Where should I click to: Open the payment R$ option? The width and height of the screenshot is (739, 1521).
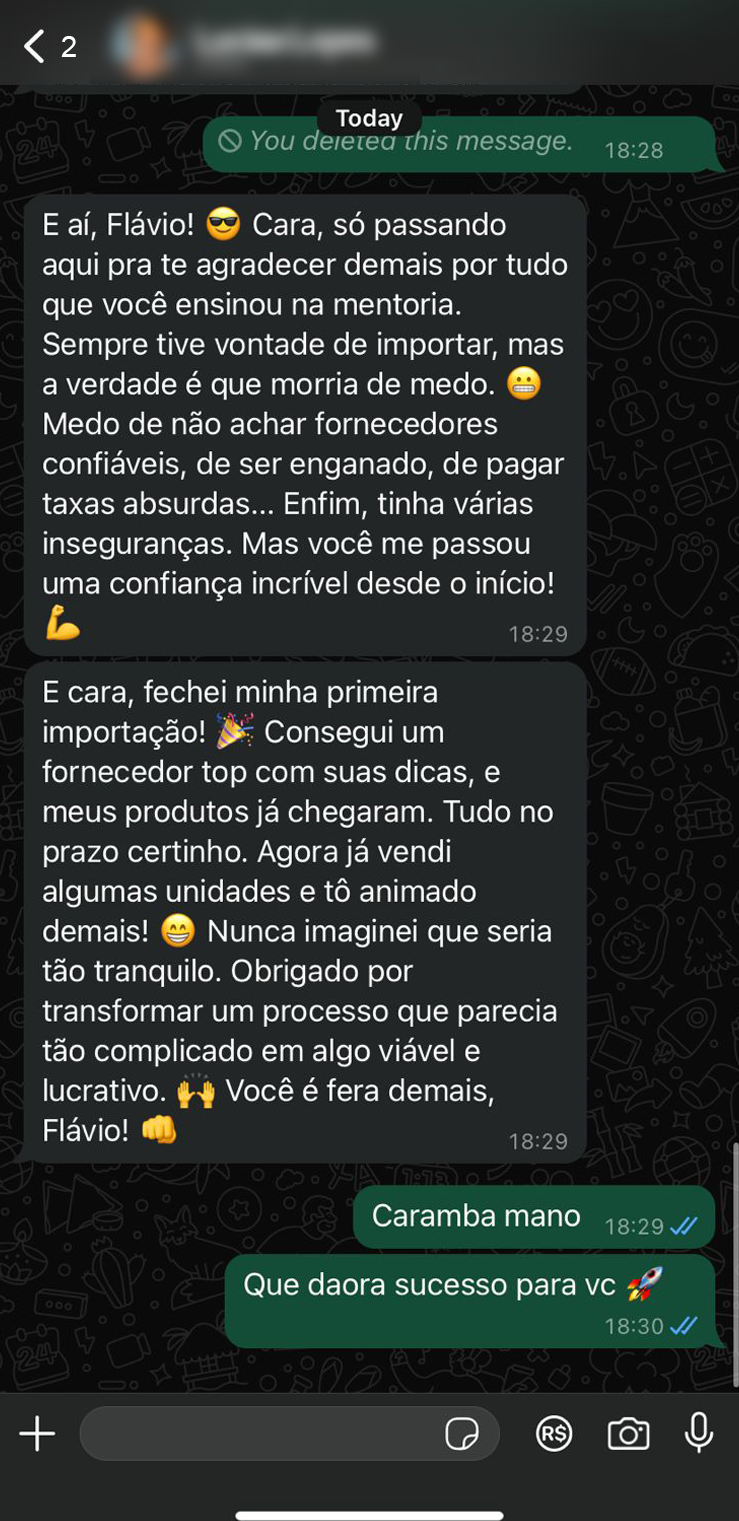[x=553, y=1434]
